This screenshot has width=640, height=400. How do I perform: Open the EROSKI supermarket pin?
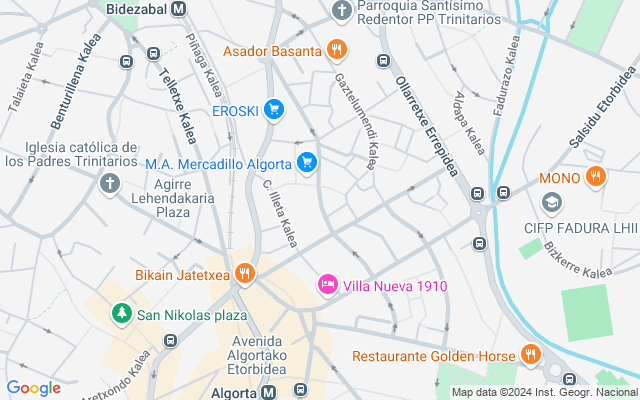[274, 110]
